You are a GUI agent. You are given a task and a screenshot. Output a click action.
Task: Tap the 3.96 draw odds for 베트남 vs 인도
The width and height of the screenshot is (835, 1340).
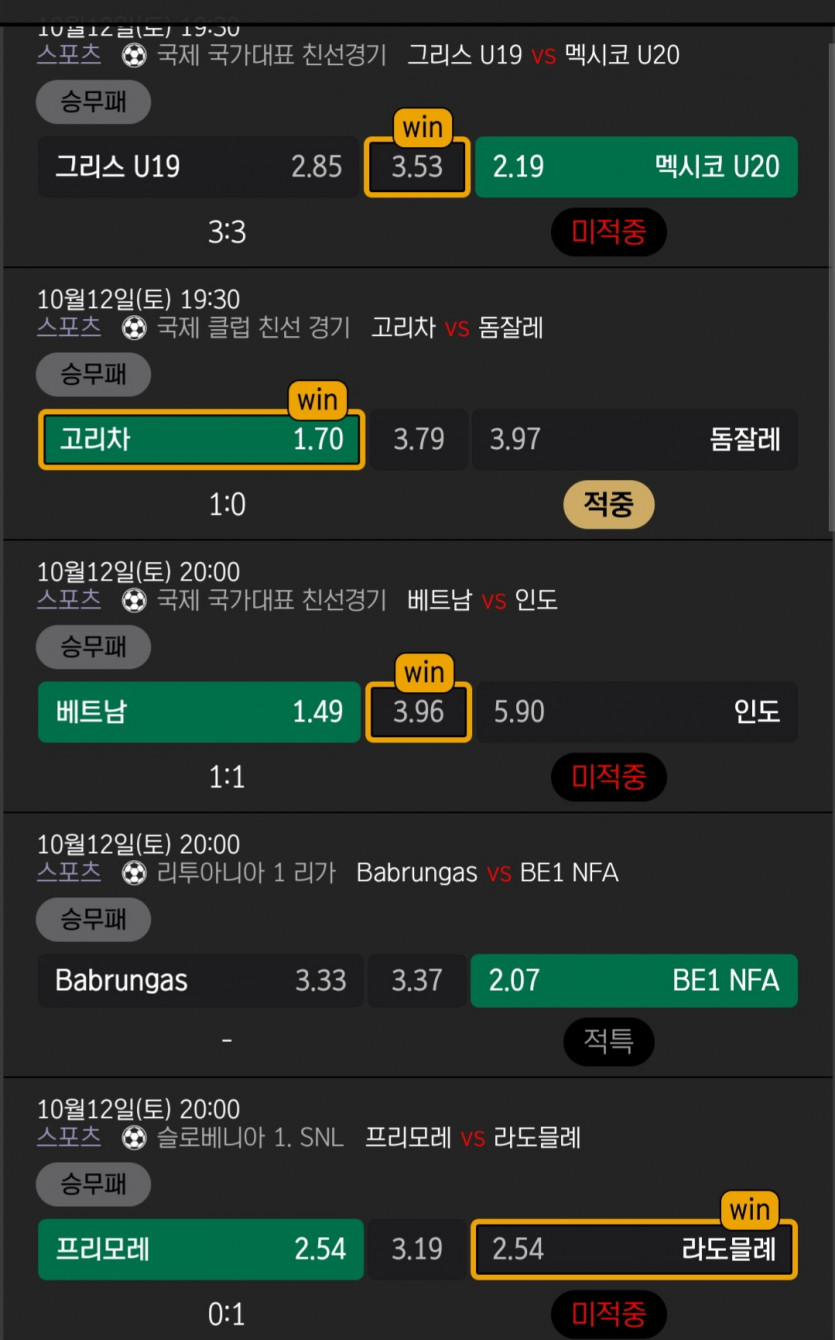tap(418, 712)
